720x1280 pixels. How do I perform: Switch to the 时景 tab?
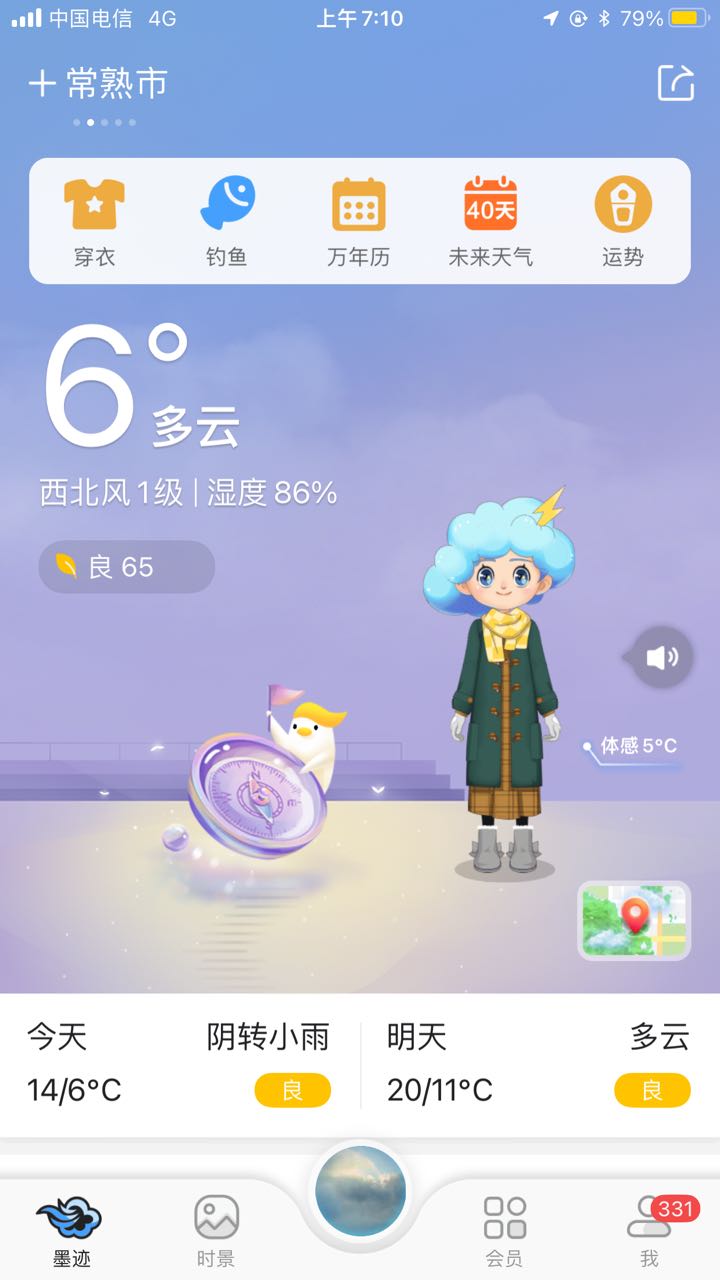coord(216,1232)
